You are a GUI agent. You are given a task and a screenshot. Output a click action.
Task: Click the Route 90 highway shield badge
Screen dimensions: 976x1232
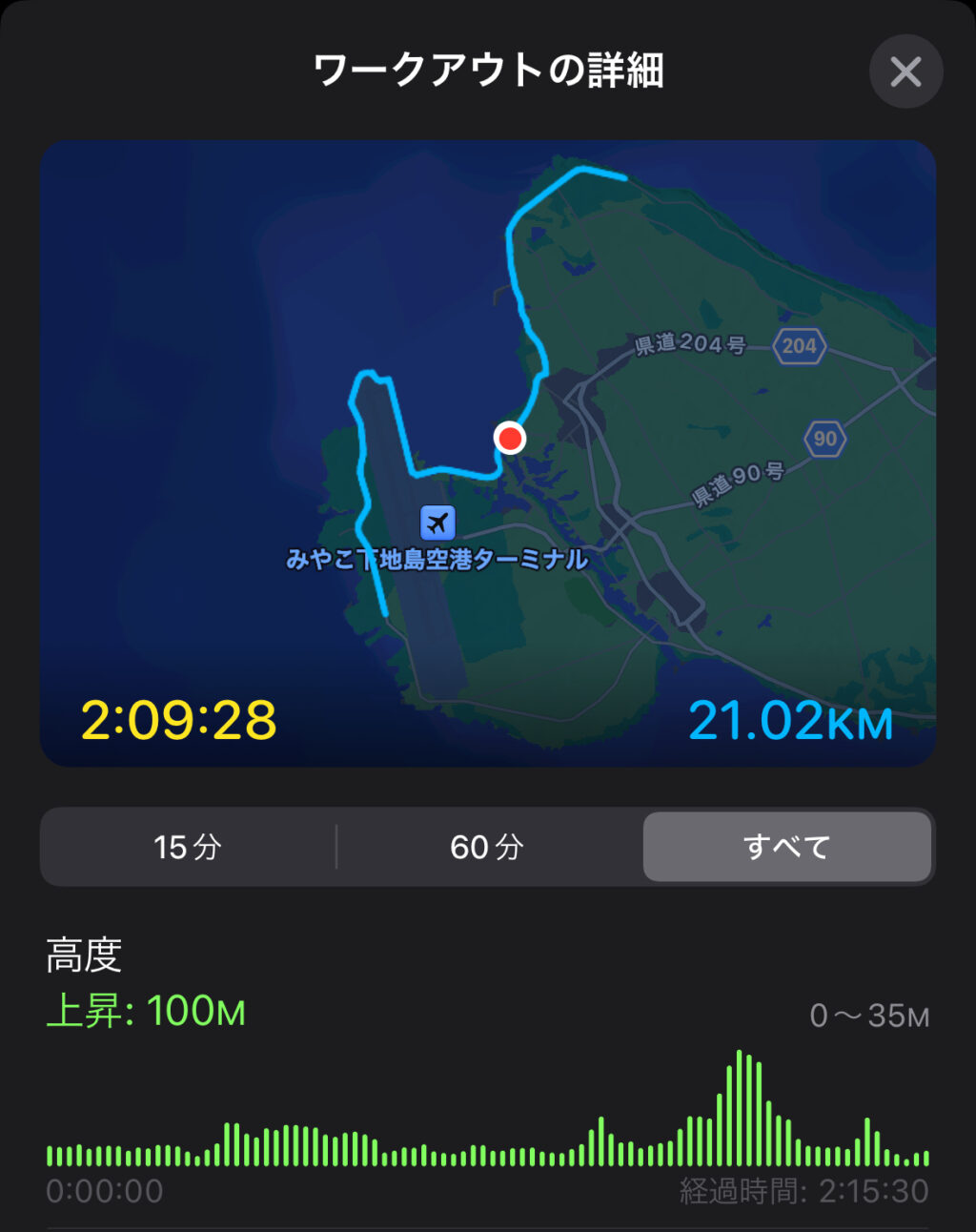point(825,440)
